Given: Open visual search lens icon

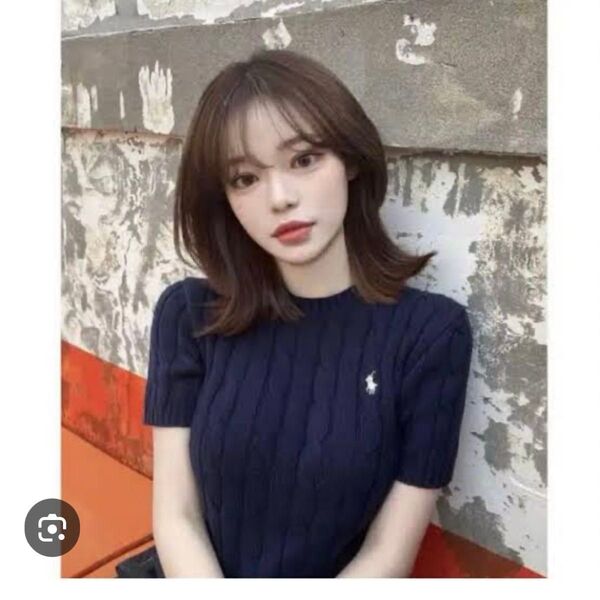Looking at the screenshot, I should [52, 527].
